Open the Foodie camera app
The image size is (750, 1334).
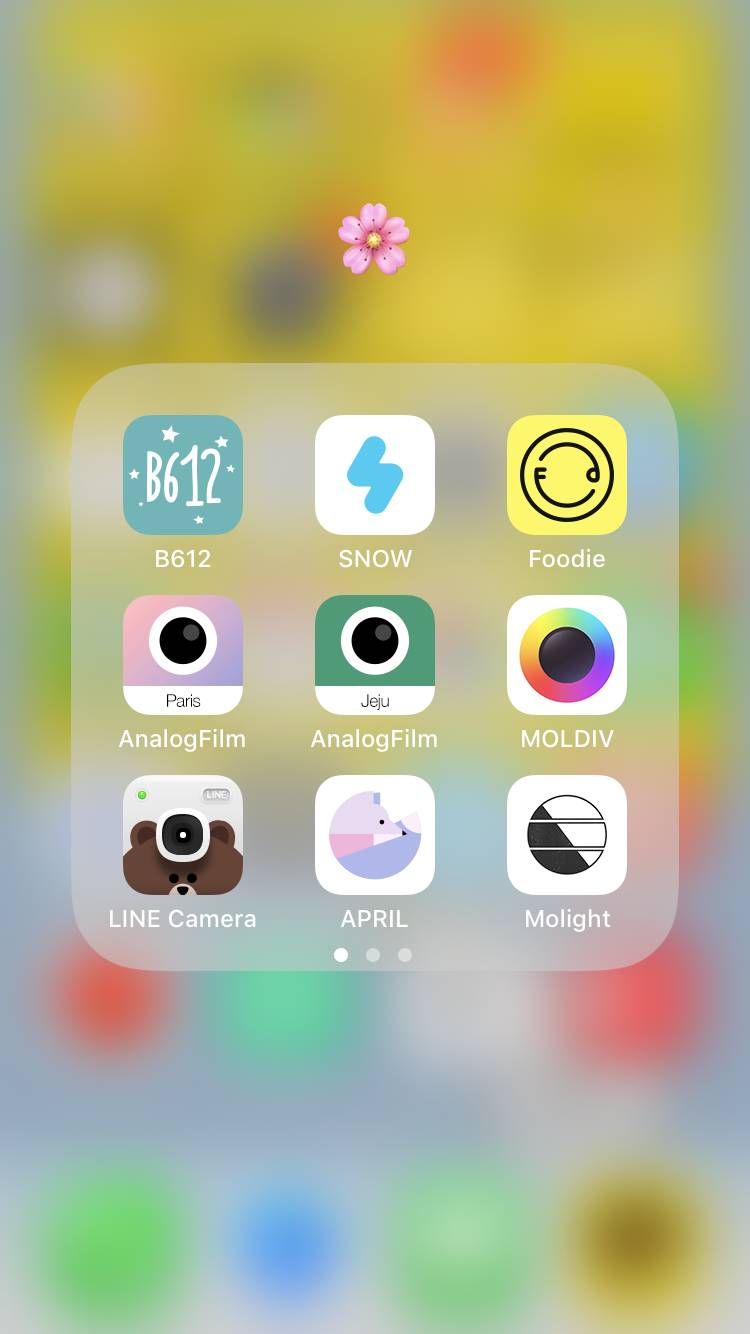[x=567, y=475]
